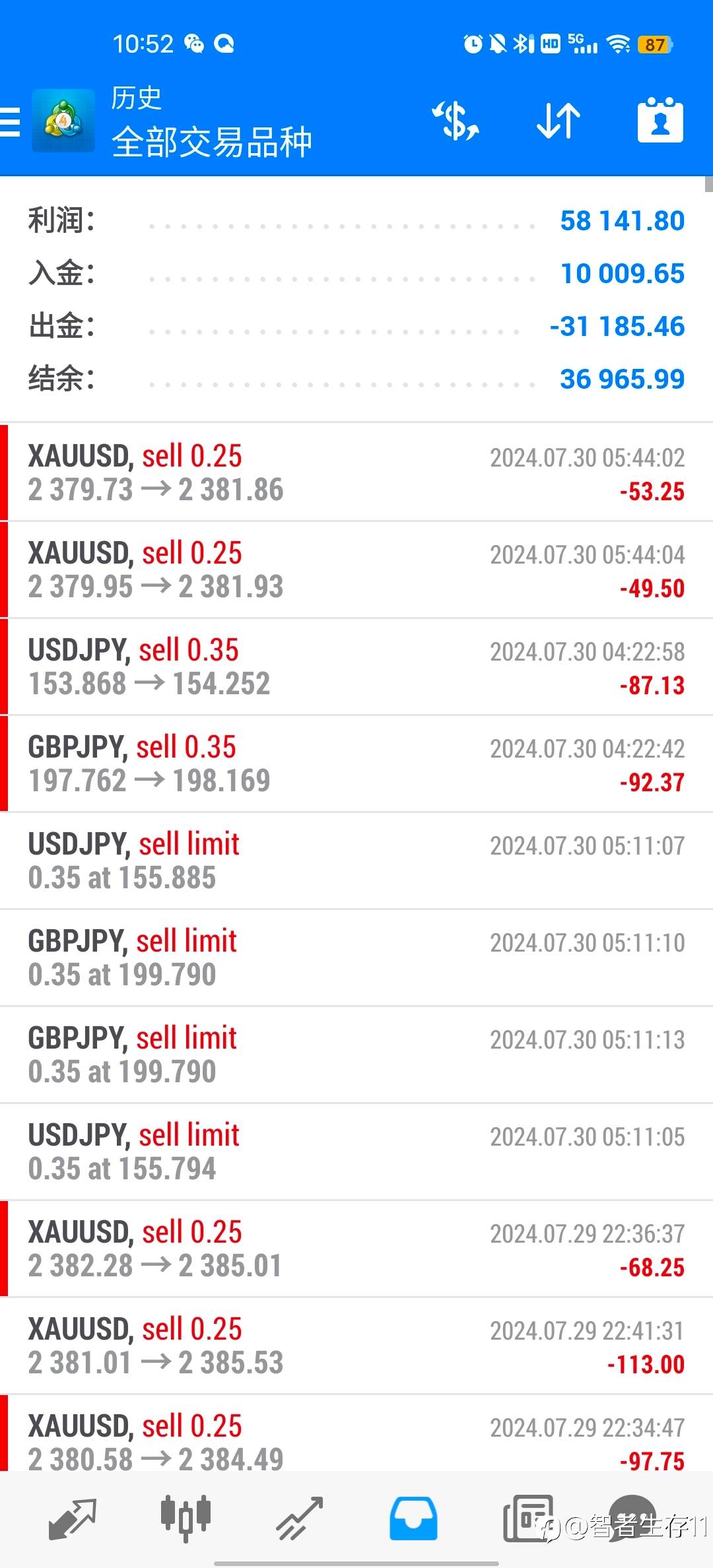Show details of GBPJPY sell losing -92.37
The height and width of the screenshot is (1568, 713).
tap(356, 764)
